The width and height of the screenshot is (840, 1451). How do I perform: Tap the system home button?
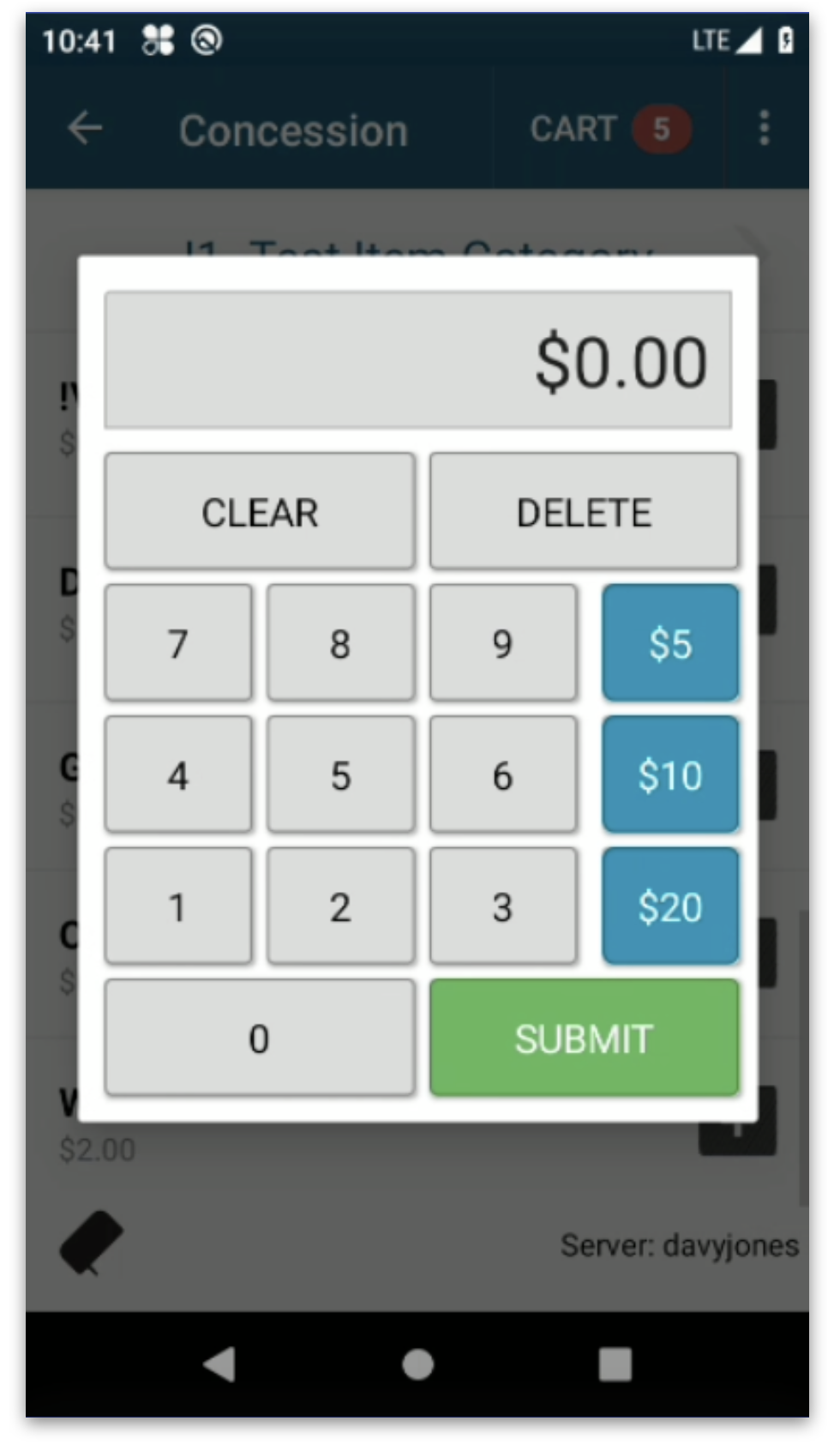click(418, 1364)
